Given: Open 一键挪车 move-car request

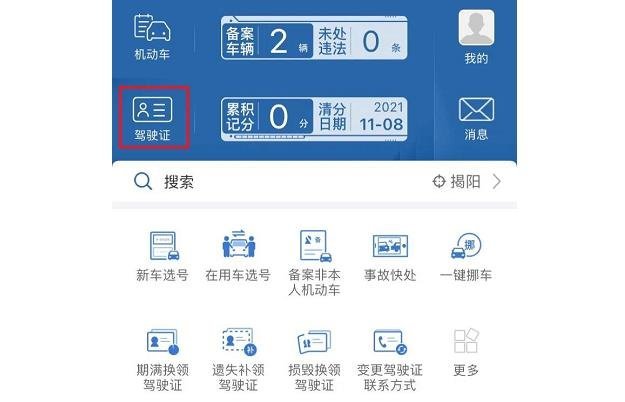Looking at the screenshot, I should [466, 256].
